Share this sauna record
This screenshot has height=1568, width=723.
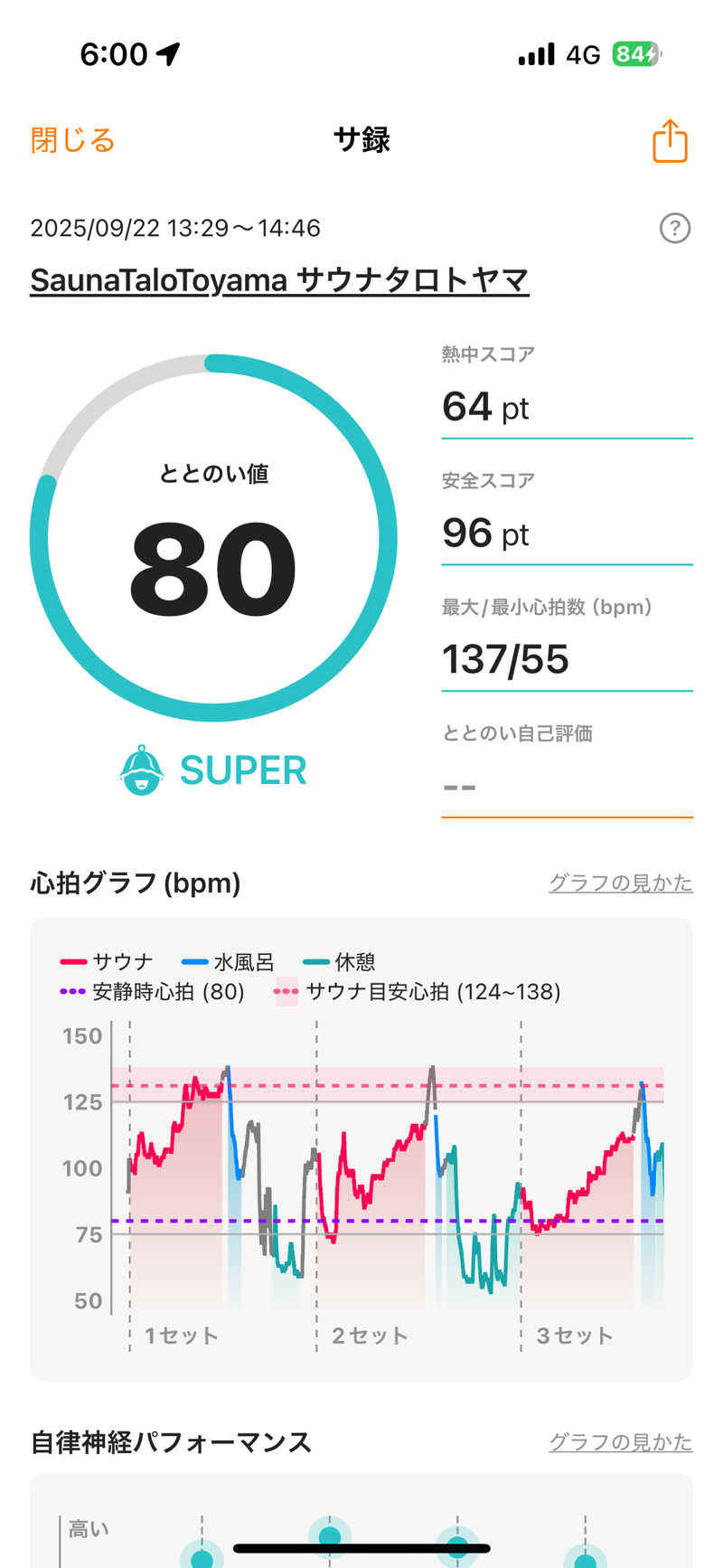(670, 141)
